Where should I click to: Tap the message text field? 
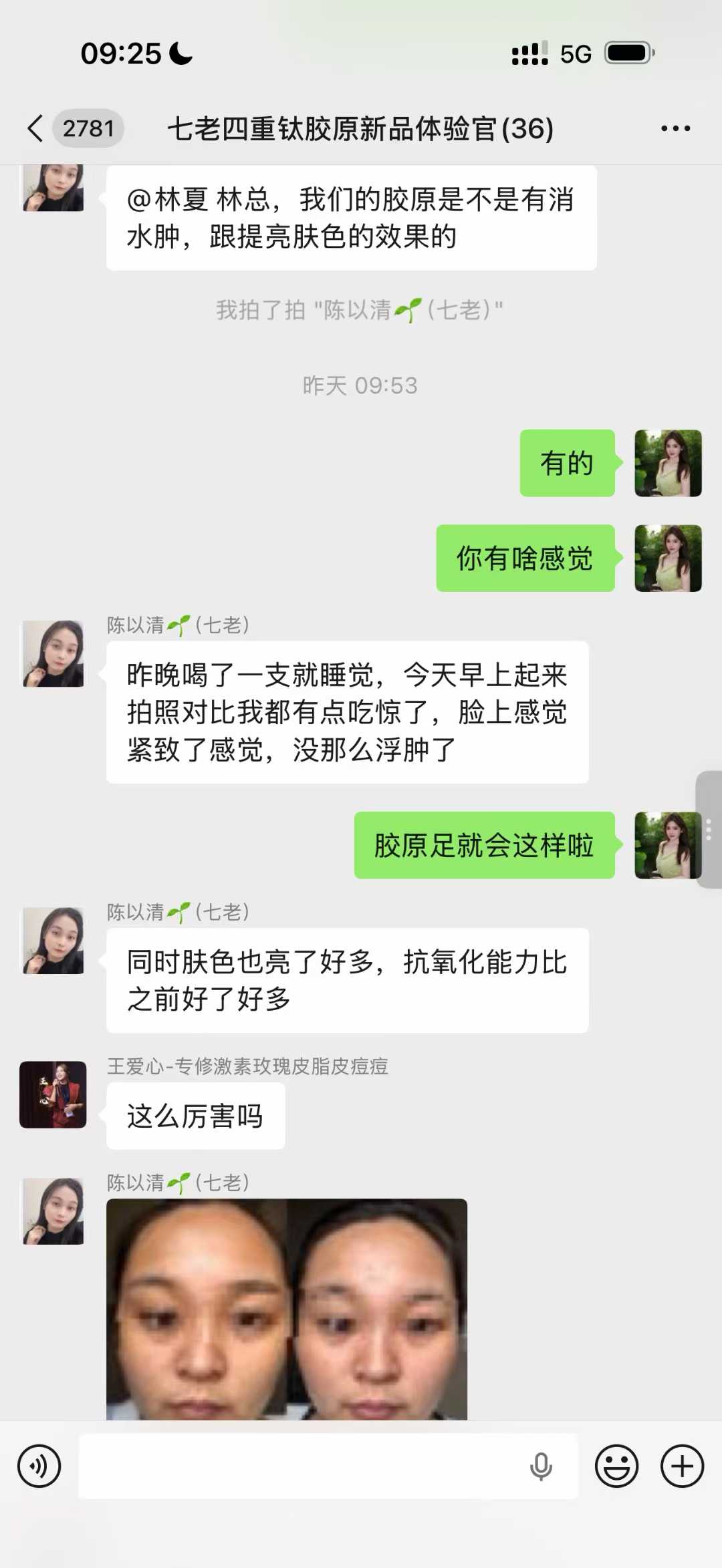(x=301, y=1466)
